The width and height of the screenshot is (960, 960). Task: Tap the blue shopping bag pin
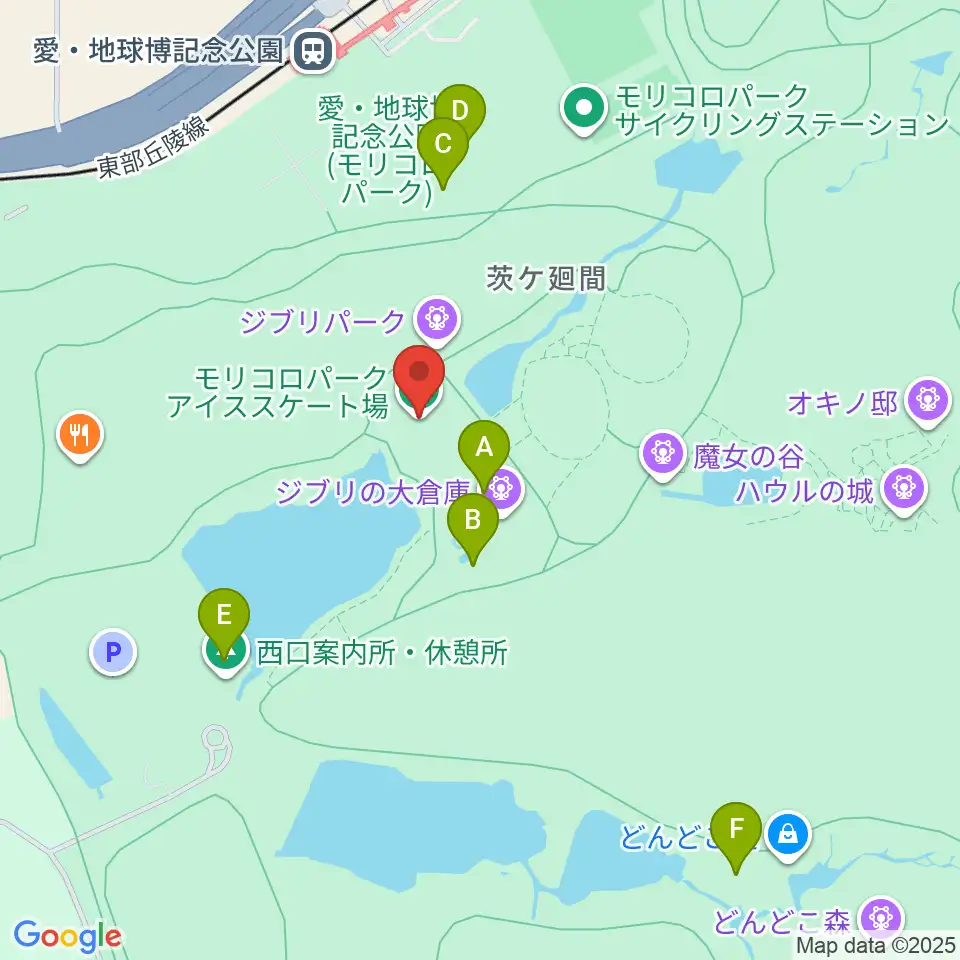pyautogui.click(x=789, y=835)
